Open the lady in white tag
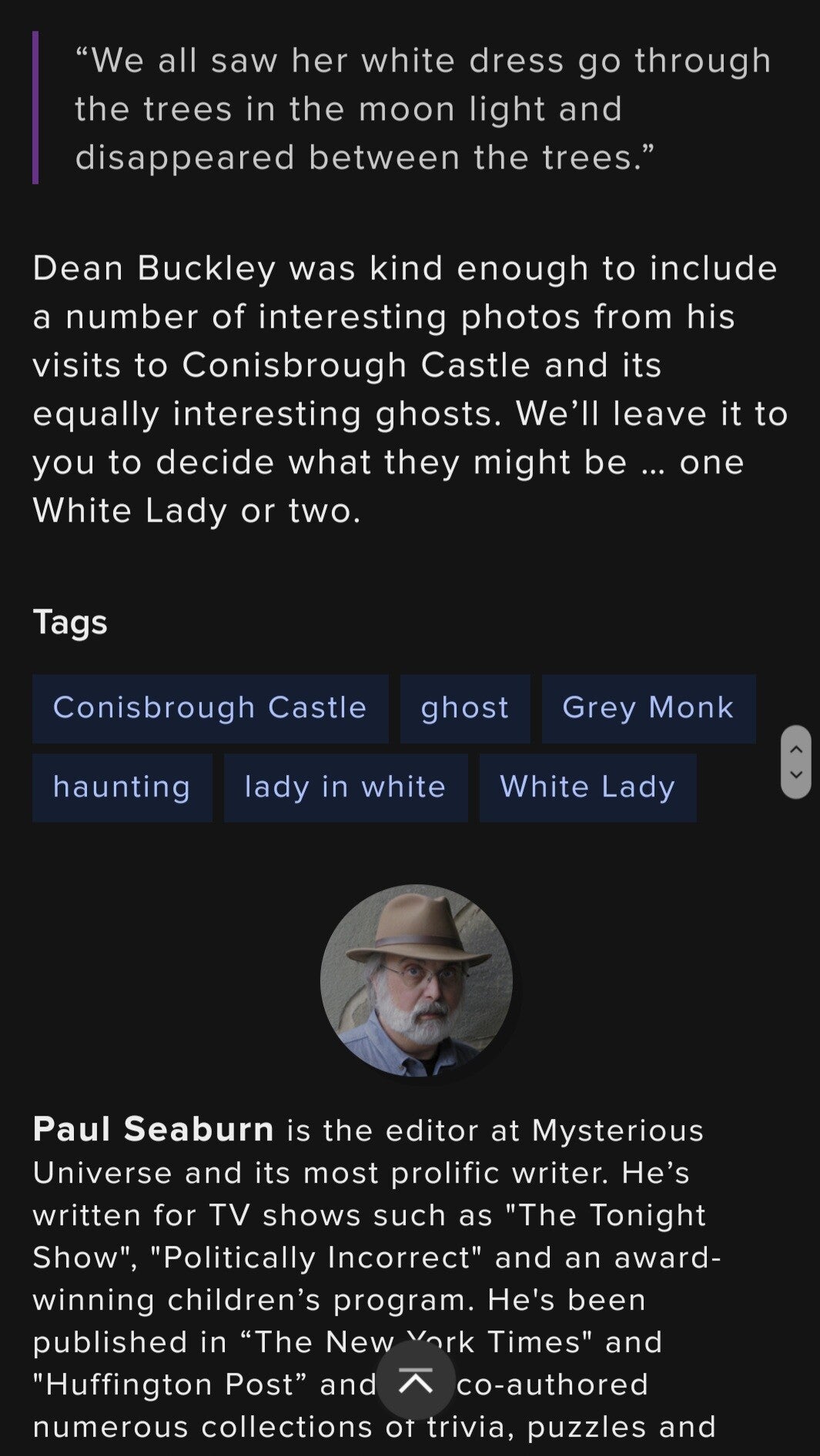Screen dimensions: 820x1456 coord(345,787)
